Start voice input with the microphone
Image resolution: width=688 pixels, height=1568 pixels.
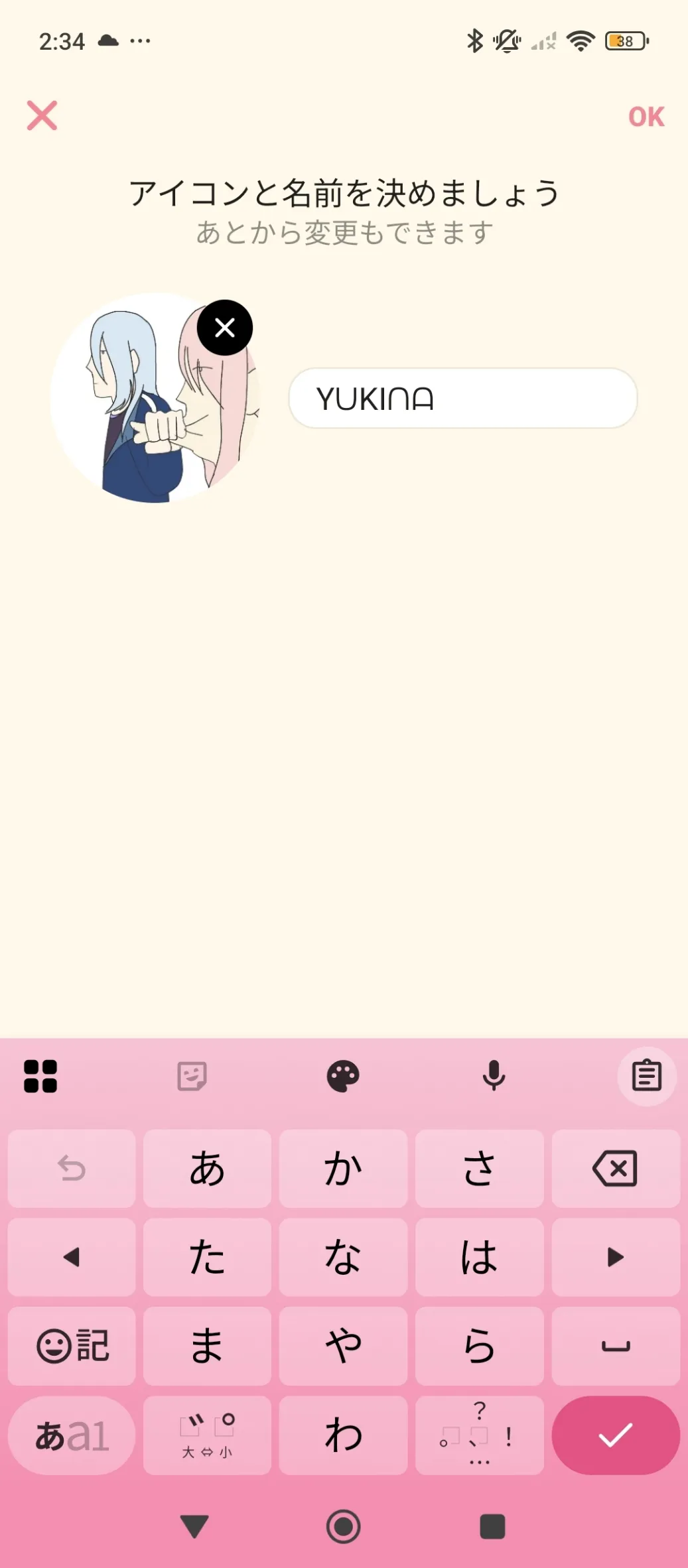[494, 1076]
